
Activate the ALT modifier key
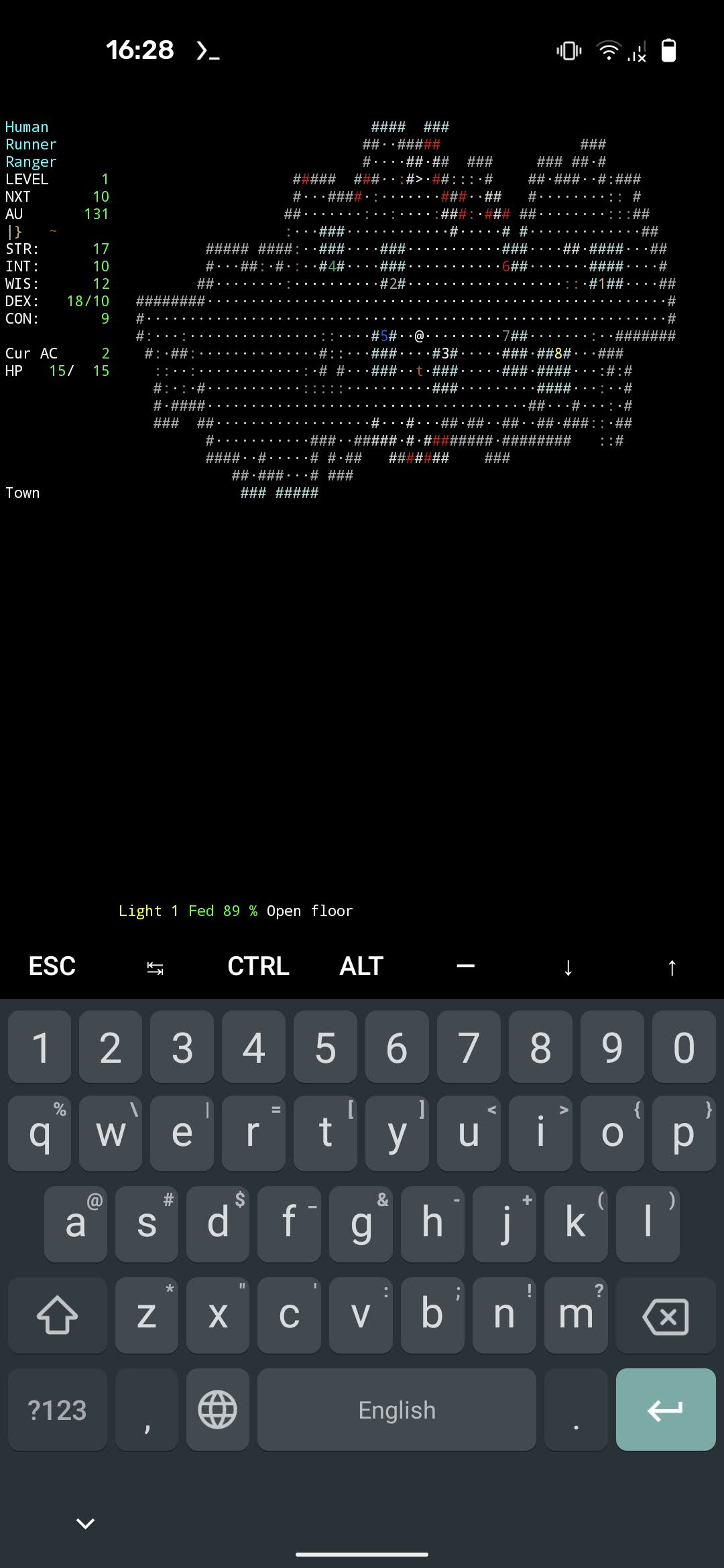[361, 966]
